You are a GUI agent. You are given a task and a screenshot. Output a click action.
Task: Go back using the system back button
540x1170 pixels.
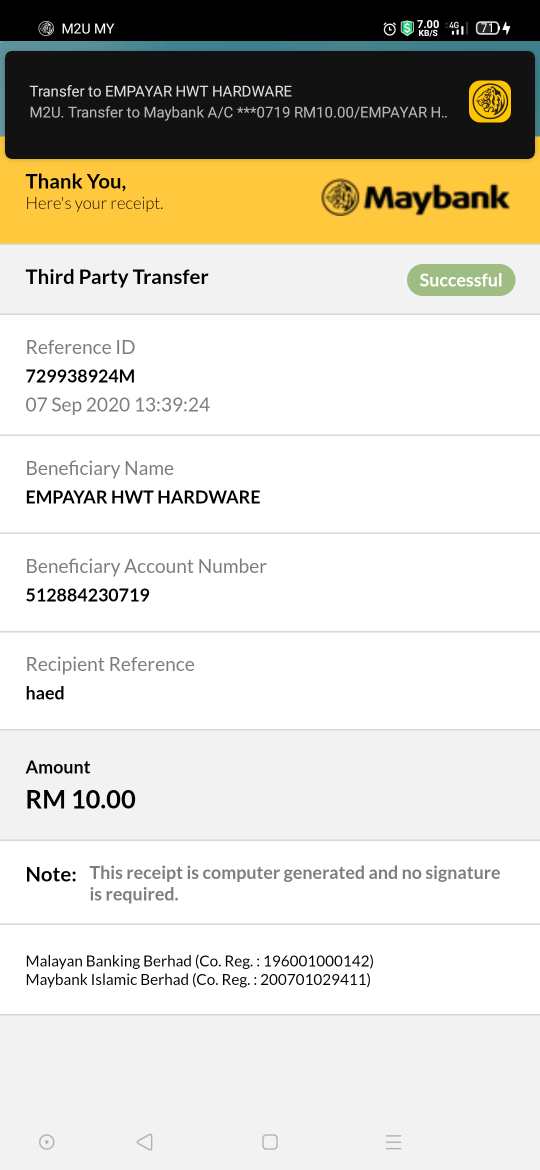click(145, 1142)
